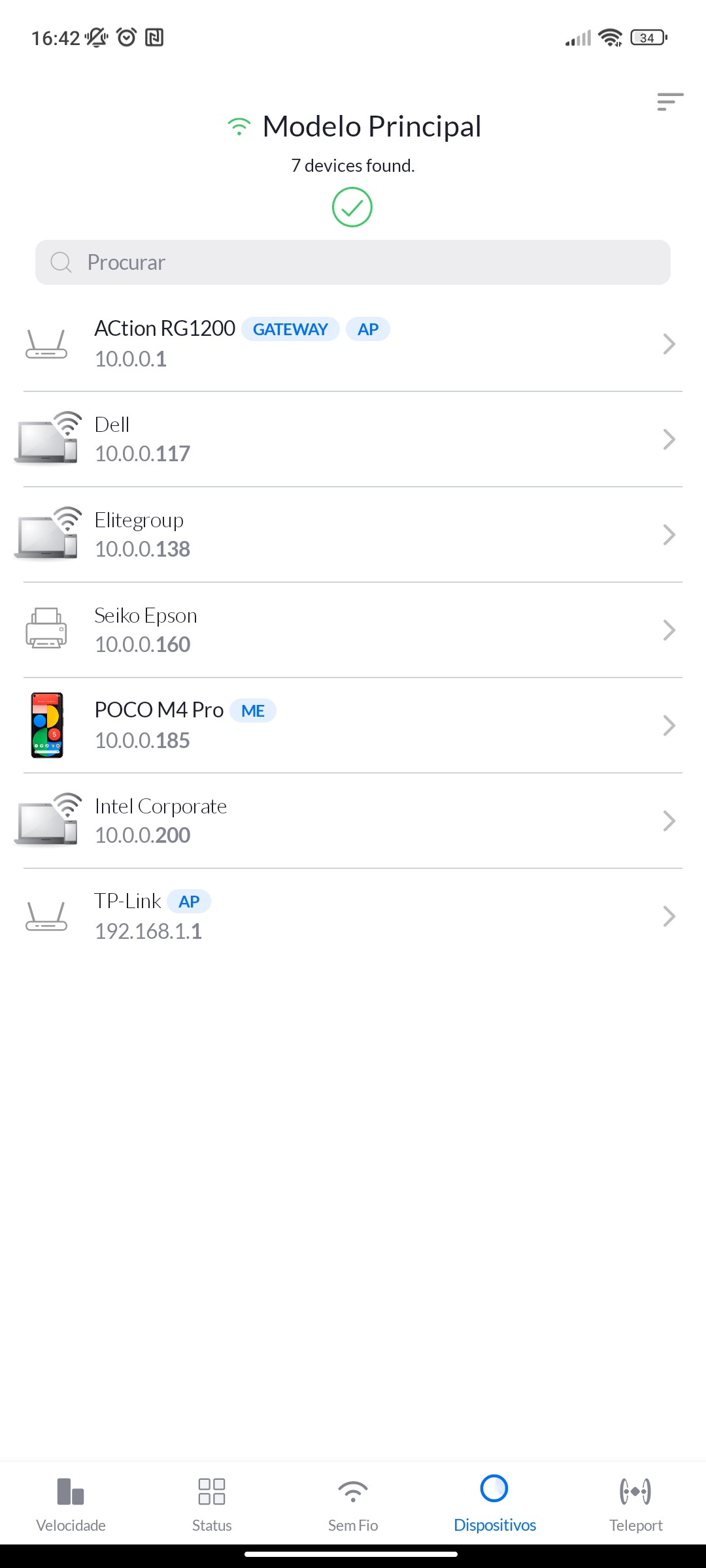The width and height of the screenshot is (706, 1568).
Task: Open ACtion RG1200 gateway details
Action: coord(353,344)
